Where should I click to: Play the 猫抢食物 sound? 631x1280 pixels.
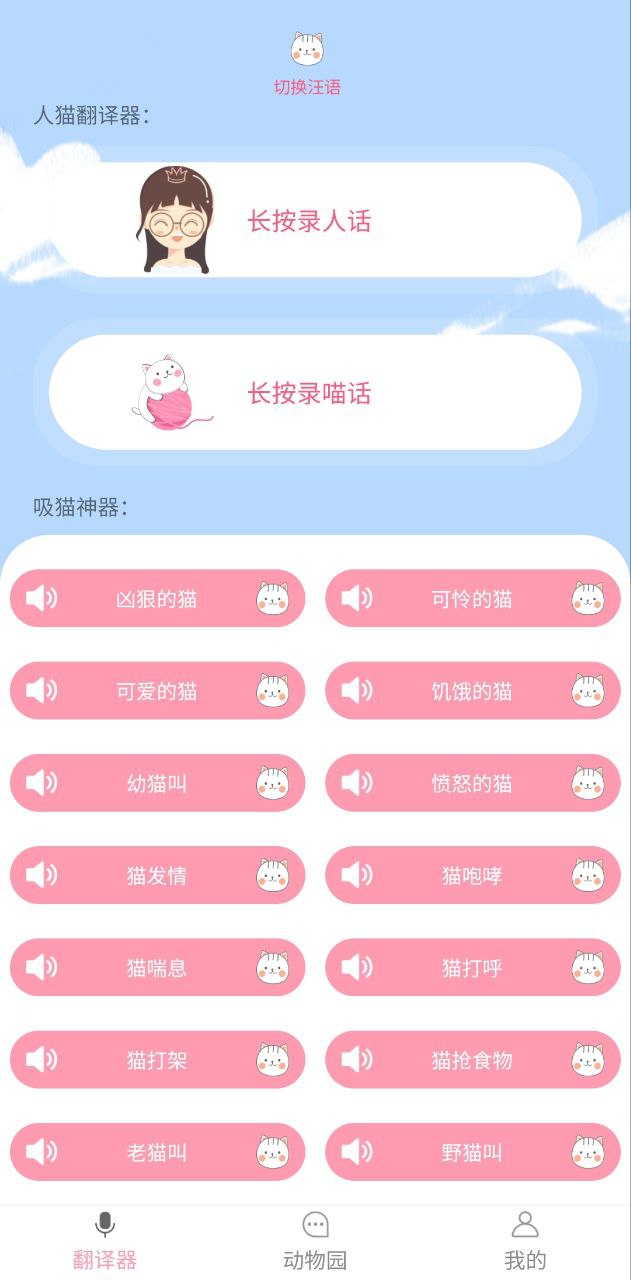(472, 1059)
